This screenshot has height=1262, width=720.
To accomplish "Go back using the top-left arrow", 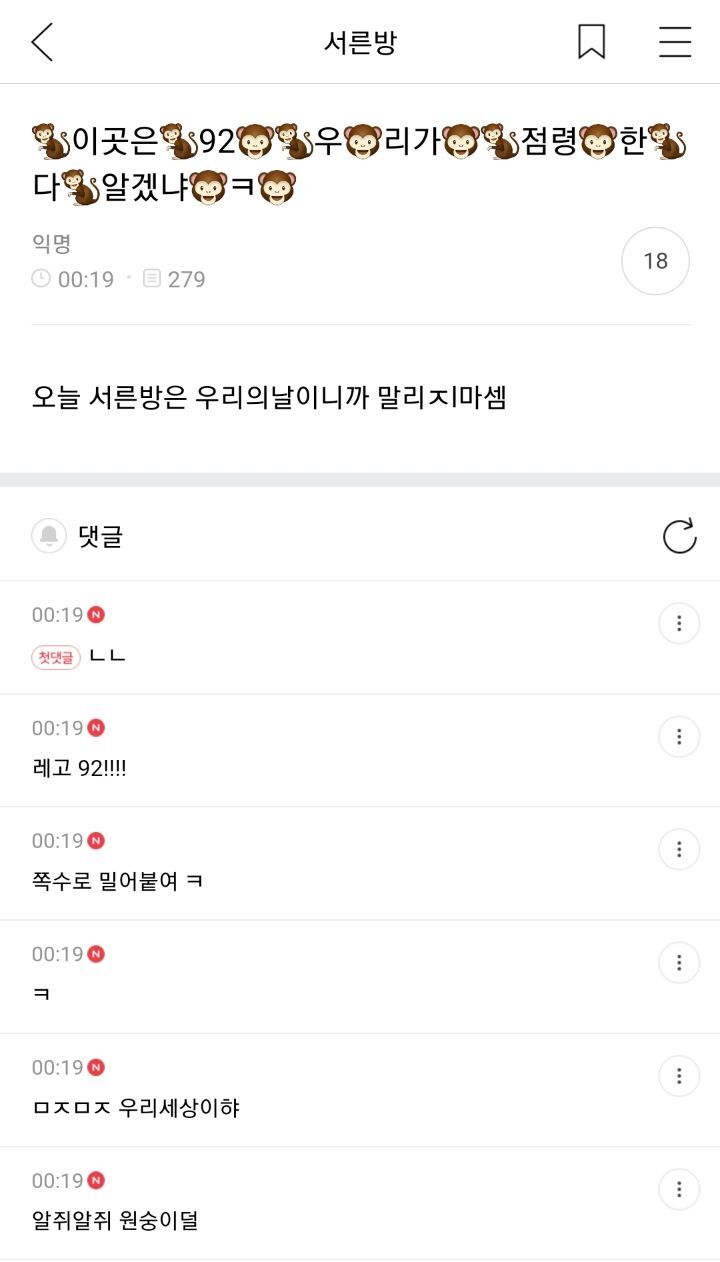I will click(x=42, y=42).
